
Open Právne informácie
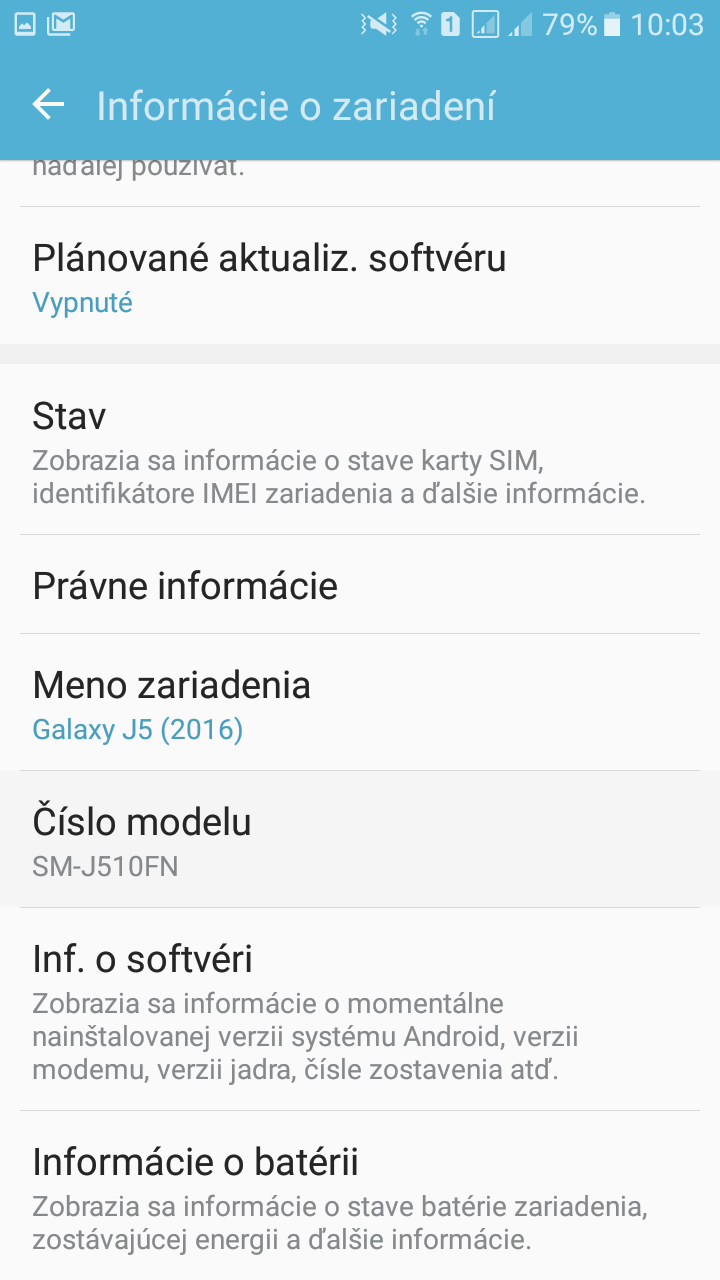[x=360, y=584]
